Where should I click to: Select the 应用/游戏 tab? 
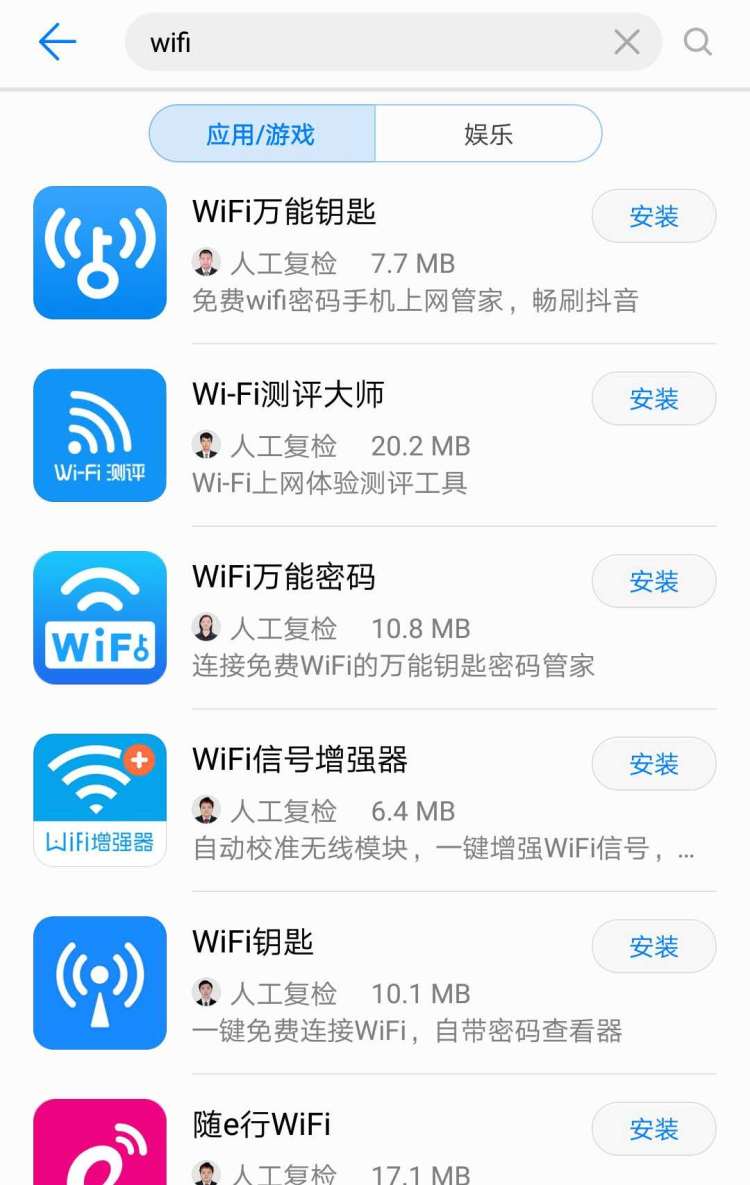[x=261, y=134]
